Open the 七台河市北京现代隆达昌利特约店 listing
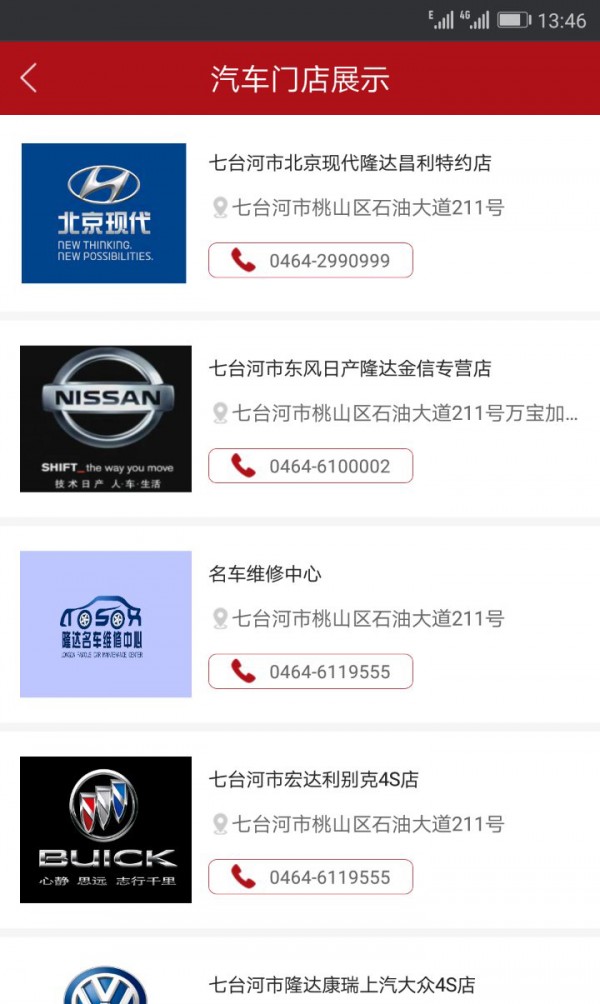 click(350, 163)
